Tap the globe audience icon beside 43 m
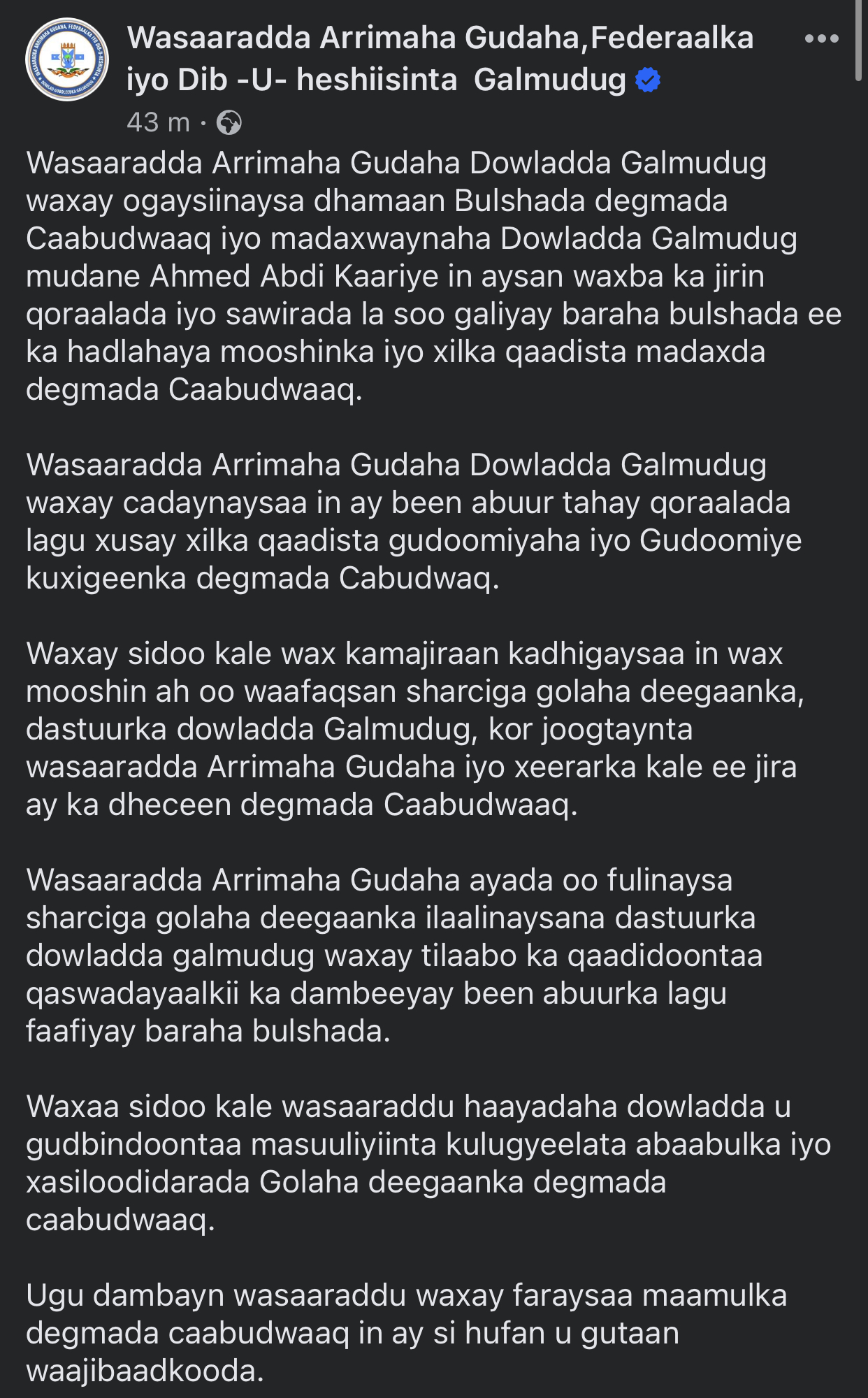The image size is (868, 1398). coord(229,123)
